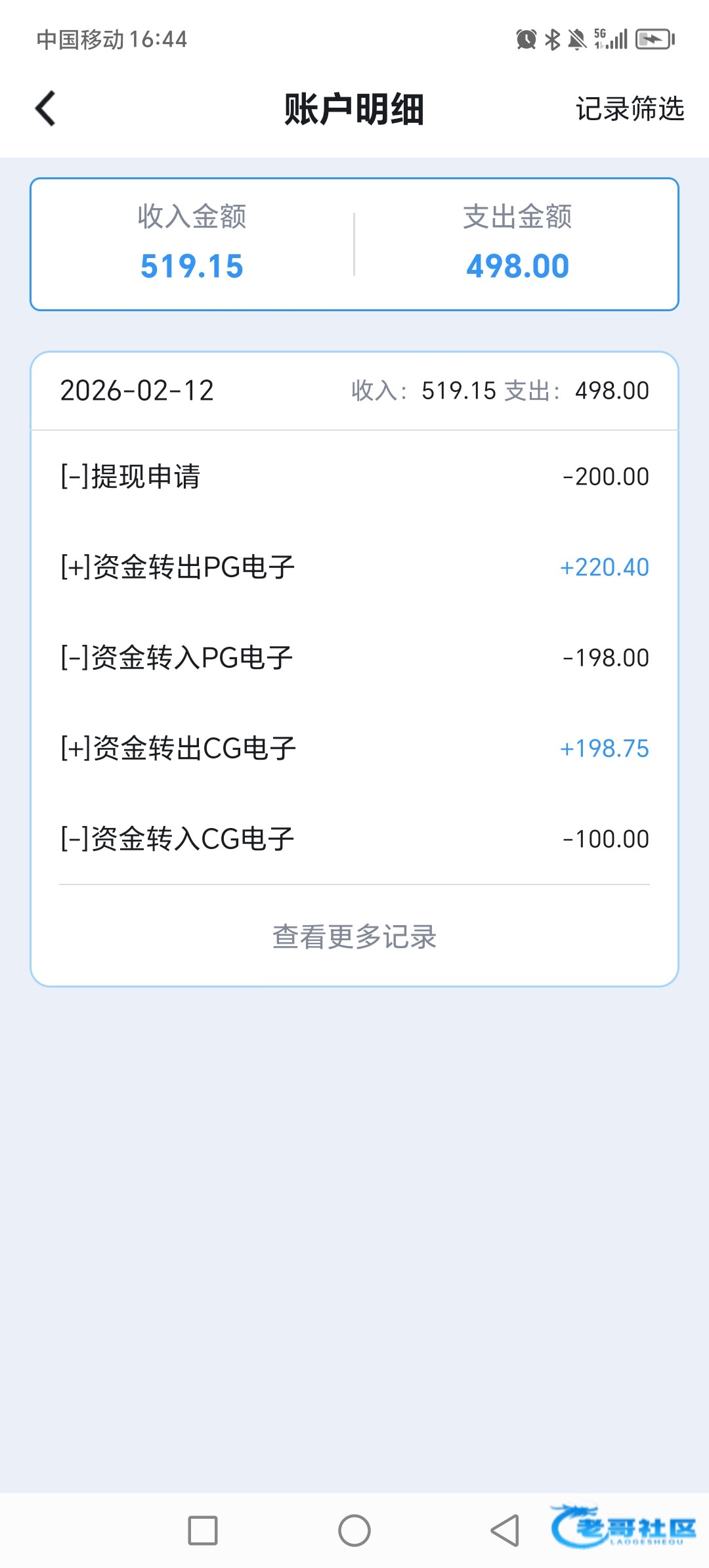Viewport: 709px width, 1568px height.
Task: Show recent apps overview
Action: click(203, 1531)
